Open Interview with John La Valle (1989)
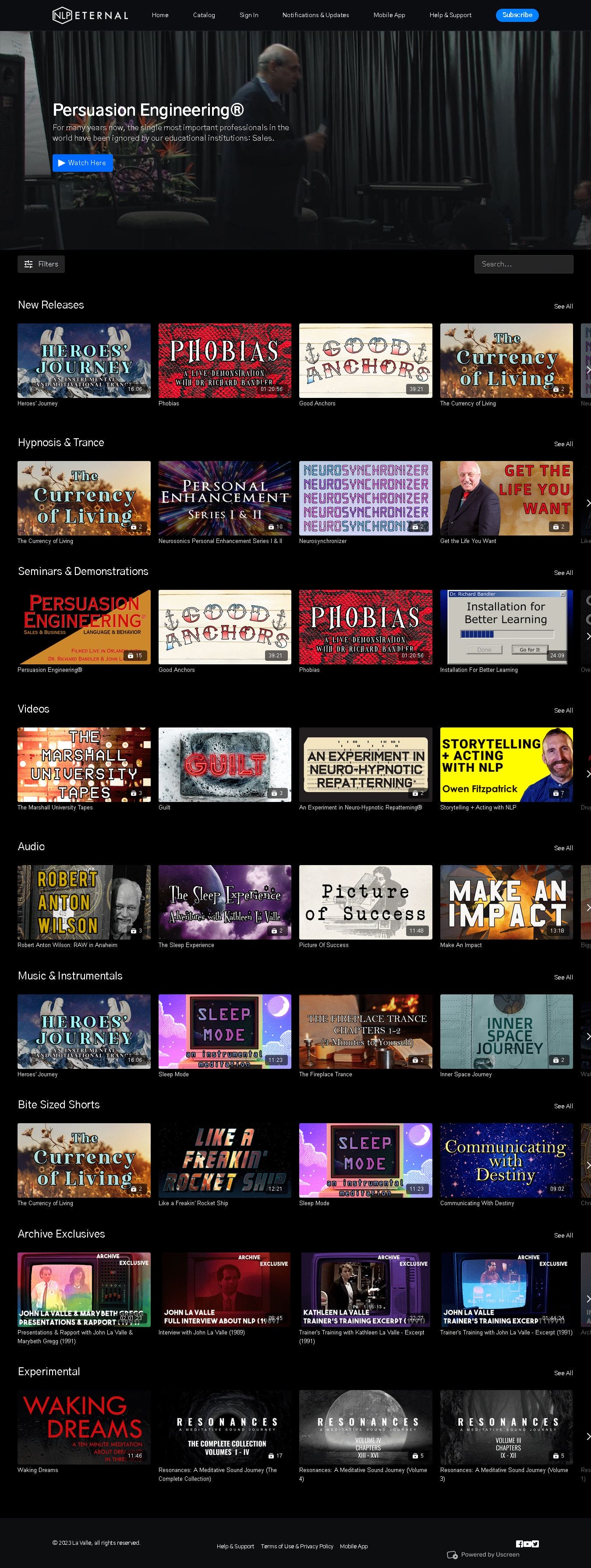Screen dimensions: 591x1568 click(225, 1289)
